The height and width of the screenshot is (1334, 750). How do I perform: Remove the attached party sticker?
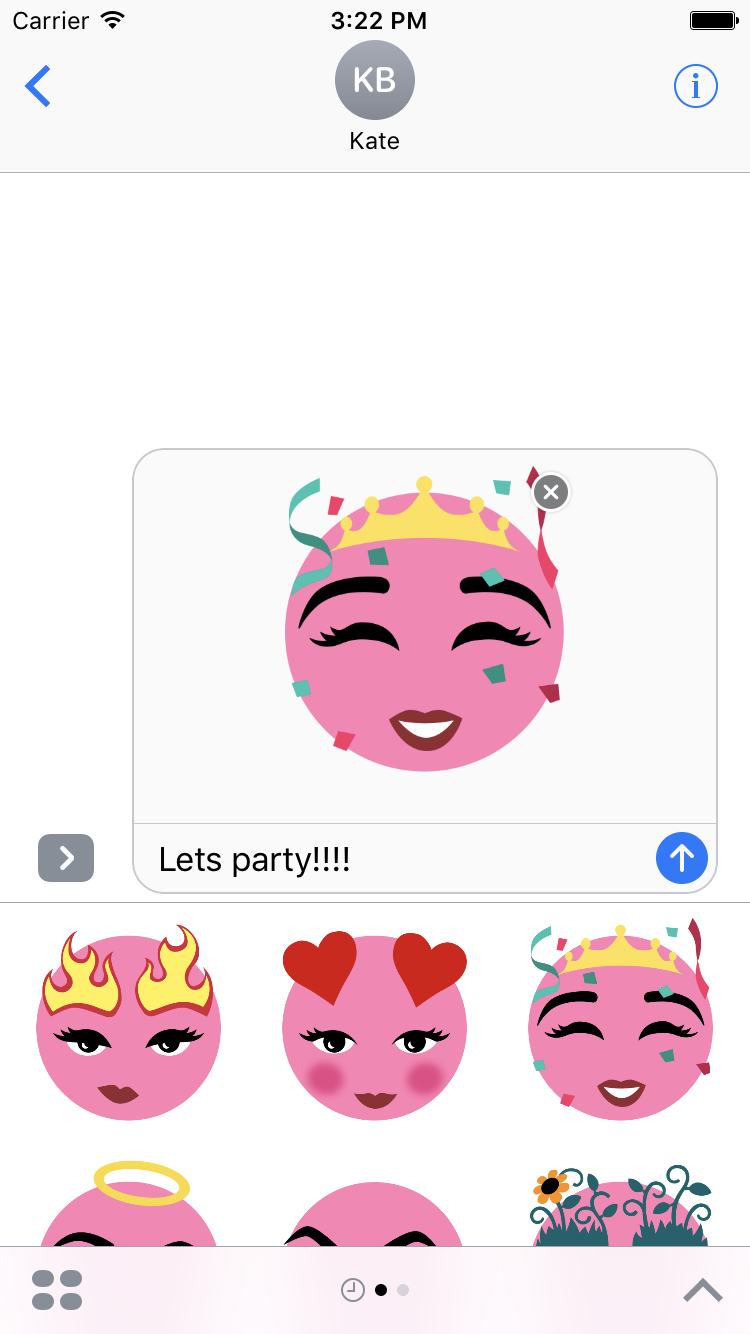coord(551,492)
